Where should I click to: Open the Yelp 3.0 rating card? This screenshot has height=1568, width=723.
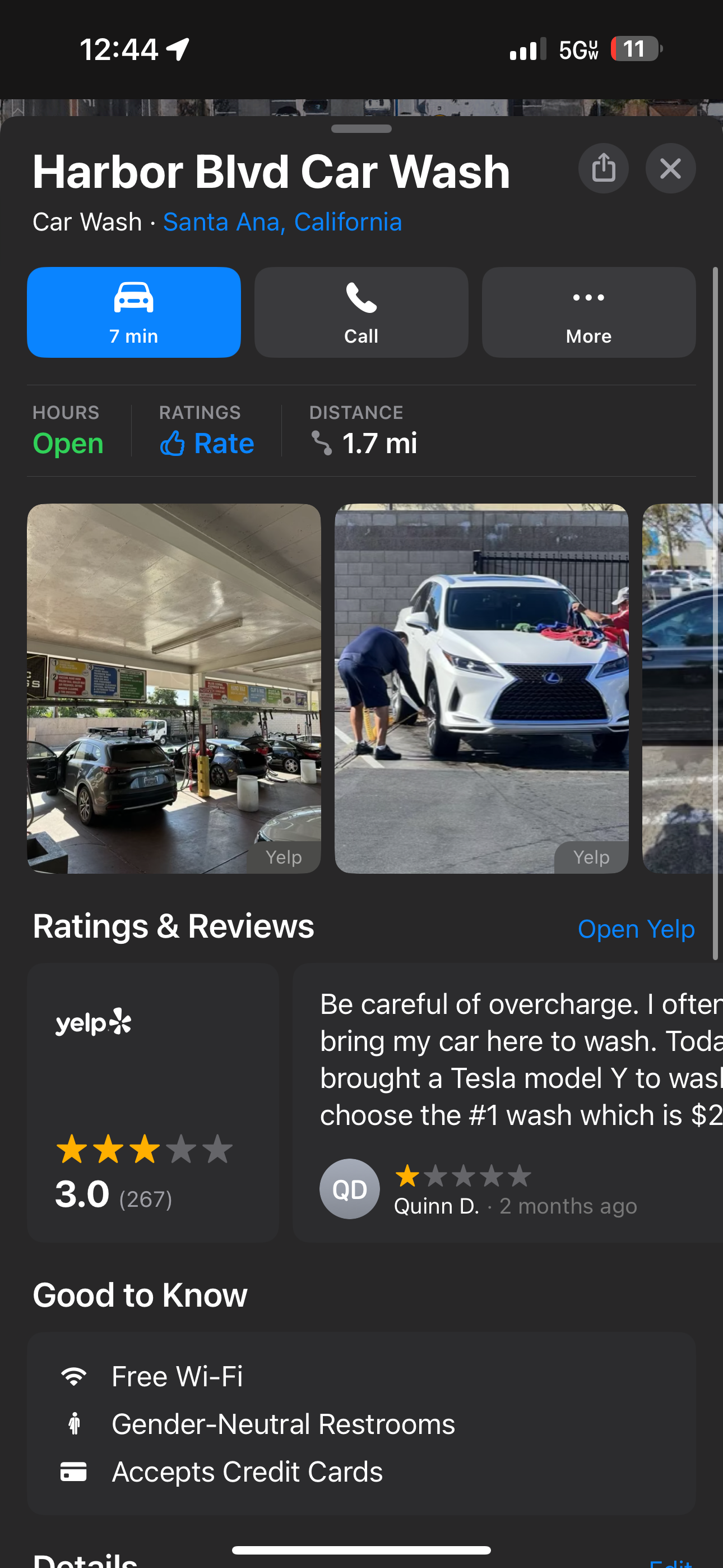(153, 1103)
